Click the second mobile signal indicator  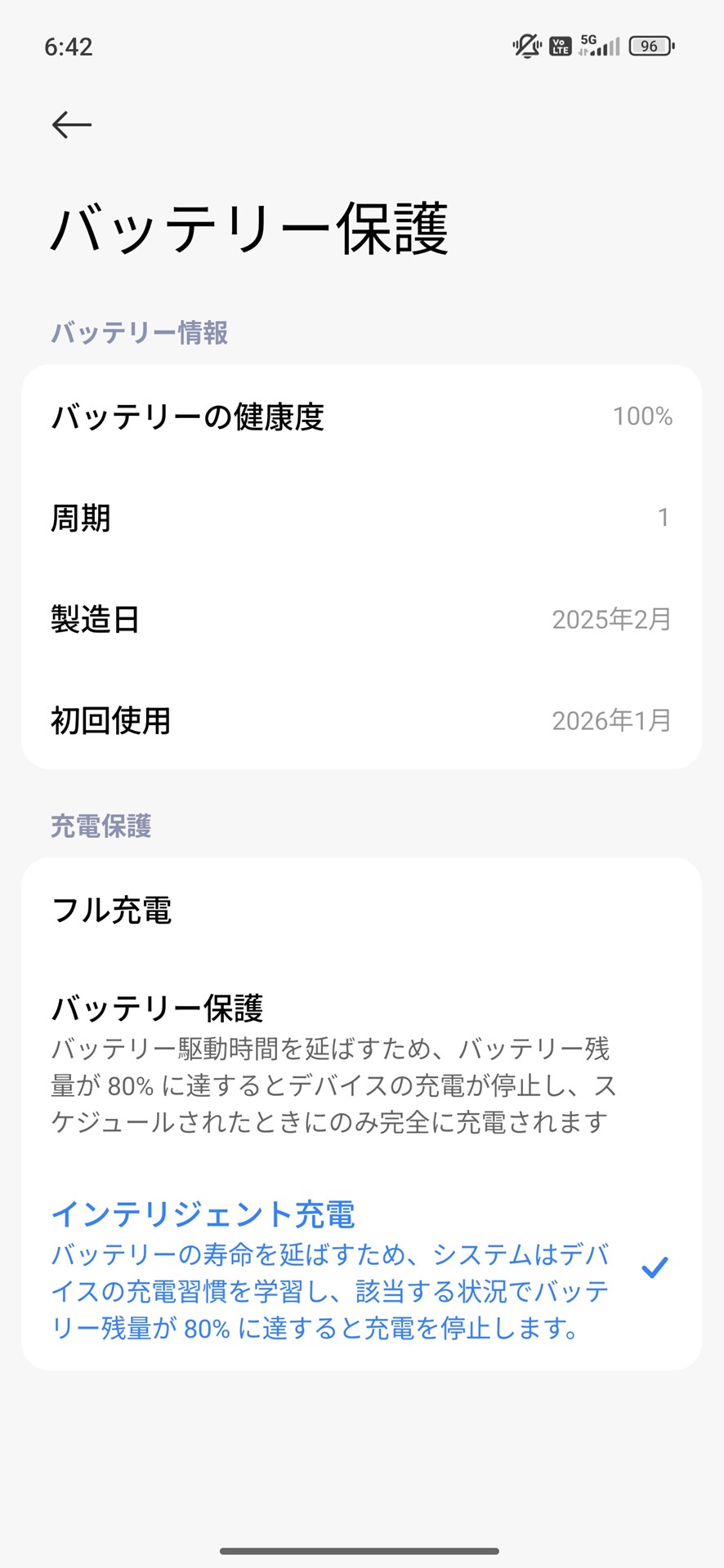(615, 47)
